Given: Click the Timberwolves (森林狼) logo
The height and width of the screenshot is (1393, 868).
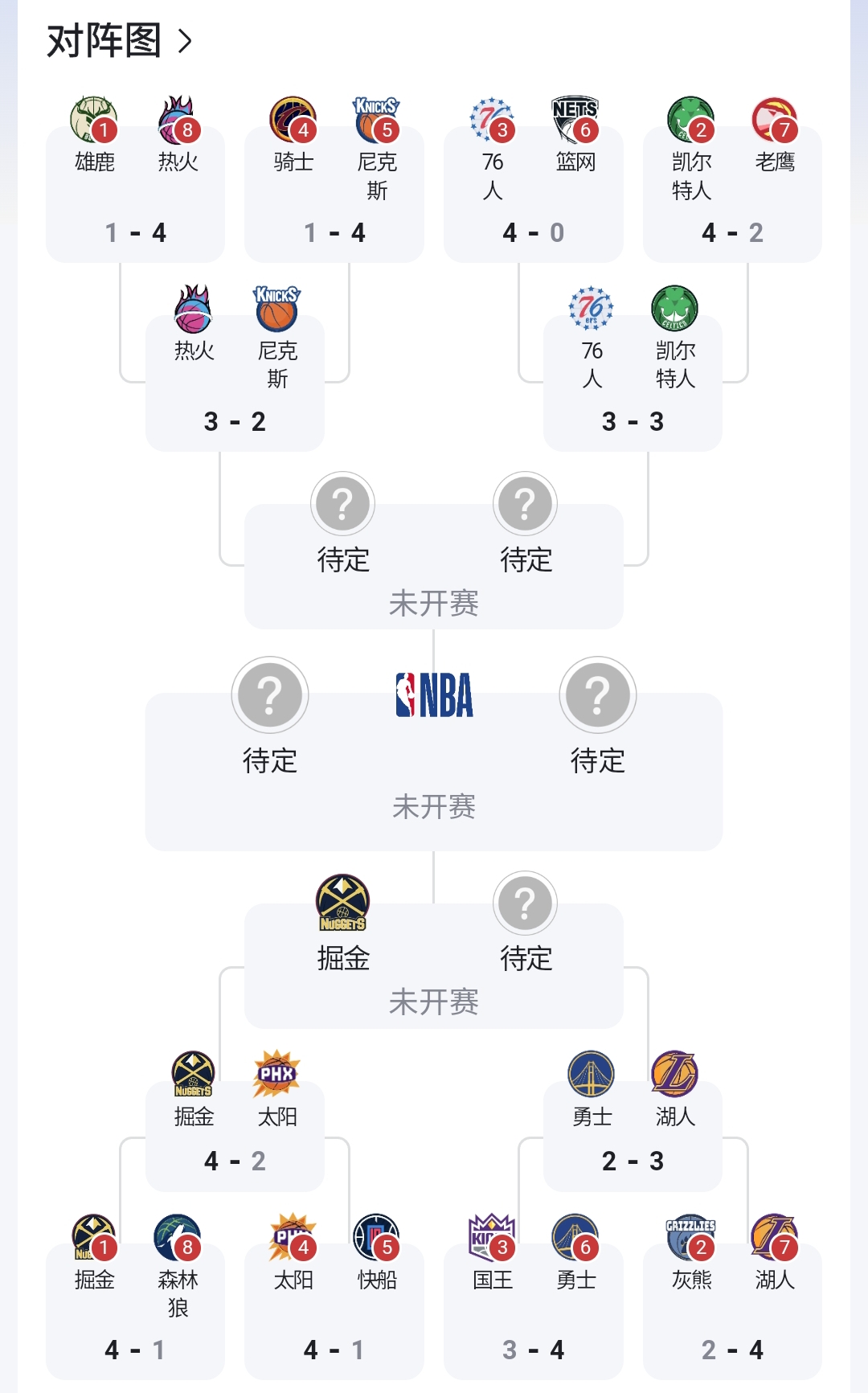Looking at the screenshot, I should 178,1236.
